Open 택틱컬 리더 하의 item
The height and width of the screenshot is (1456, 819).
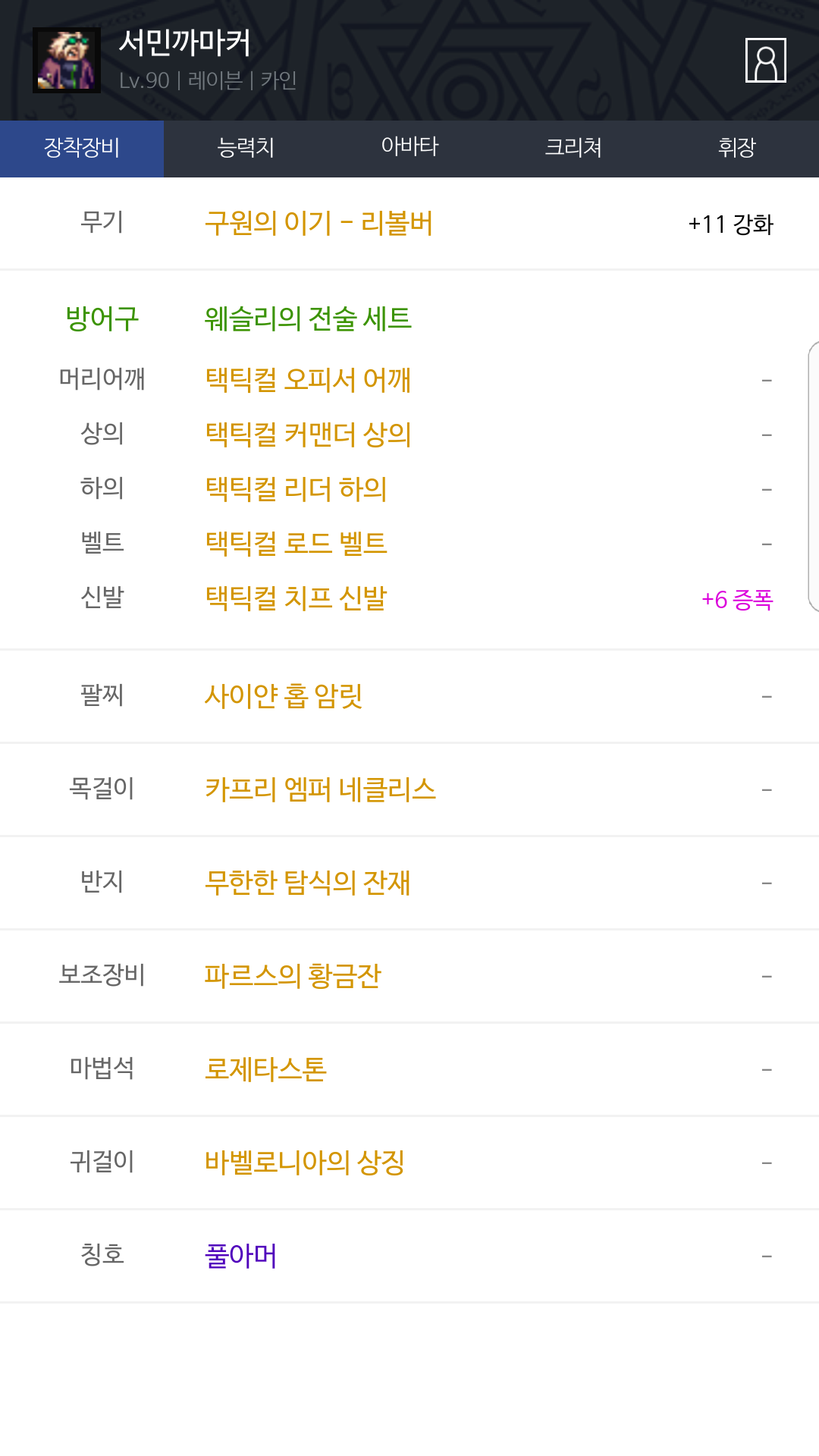(296, 489)
